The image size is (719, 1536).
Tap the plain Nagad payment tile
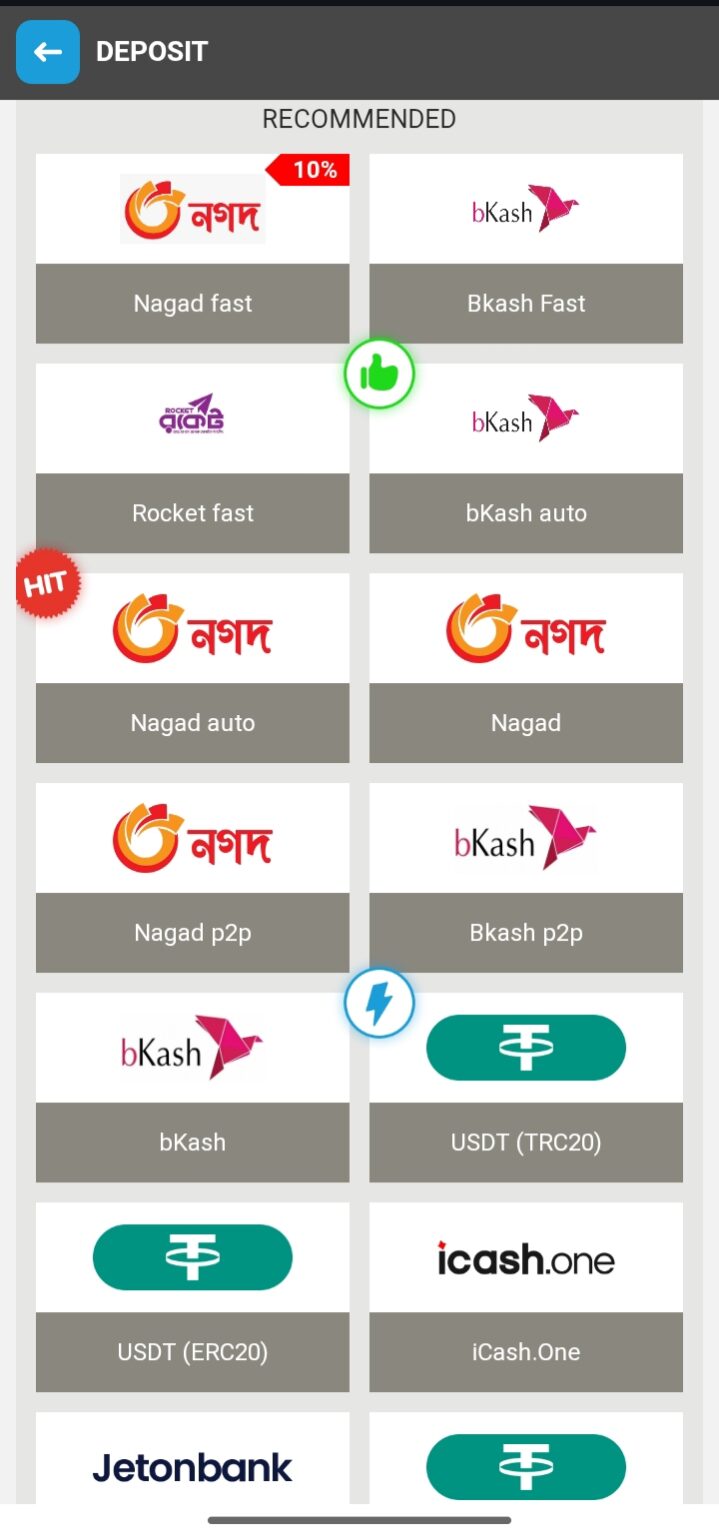[x=526, y=668]
